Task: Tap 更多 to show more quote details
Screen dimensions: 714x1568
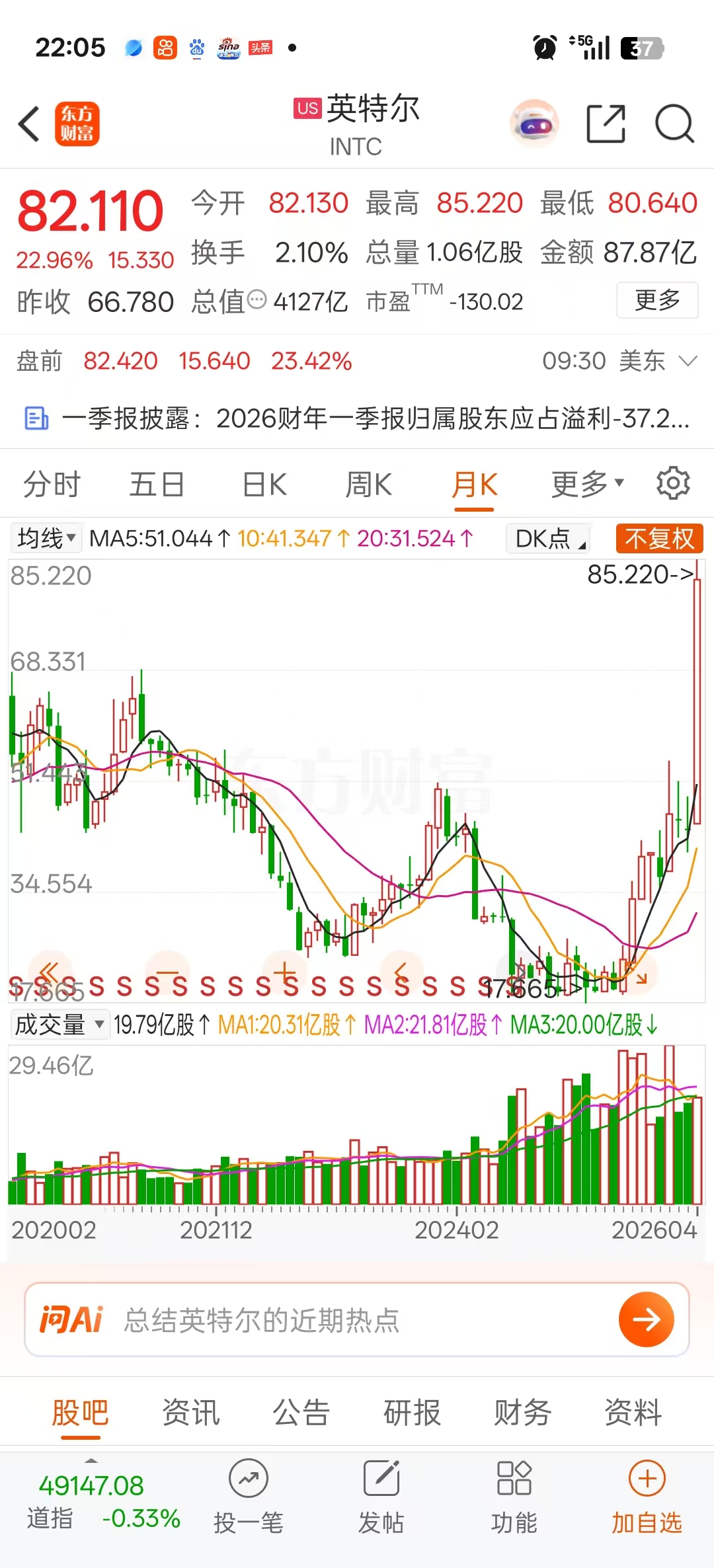Action: pos(657,300)
